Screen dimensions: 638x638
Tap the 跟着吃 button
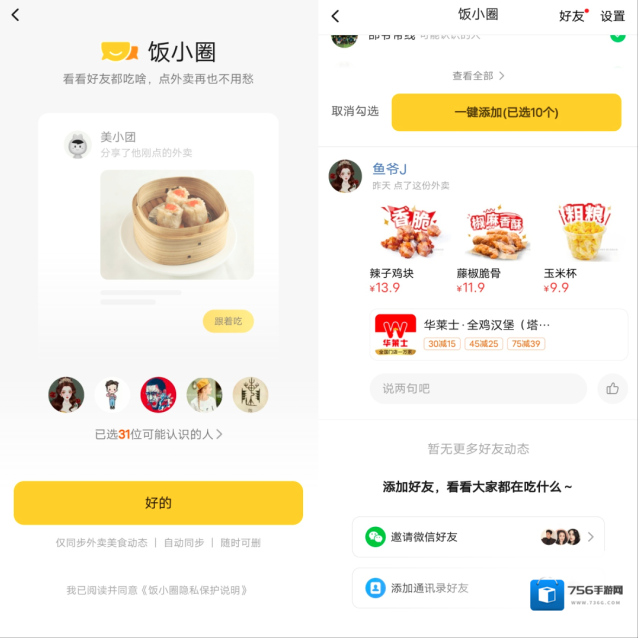(228, 321)
